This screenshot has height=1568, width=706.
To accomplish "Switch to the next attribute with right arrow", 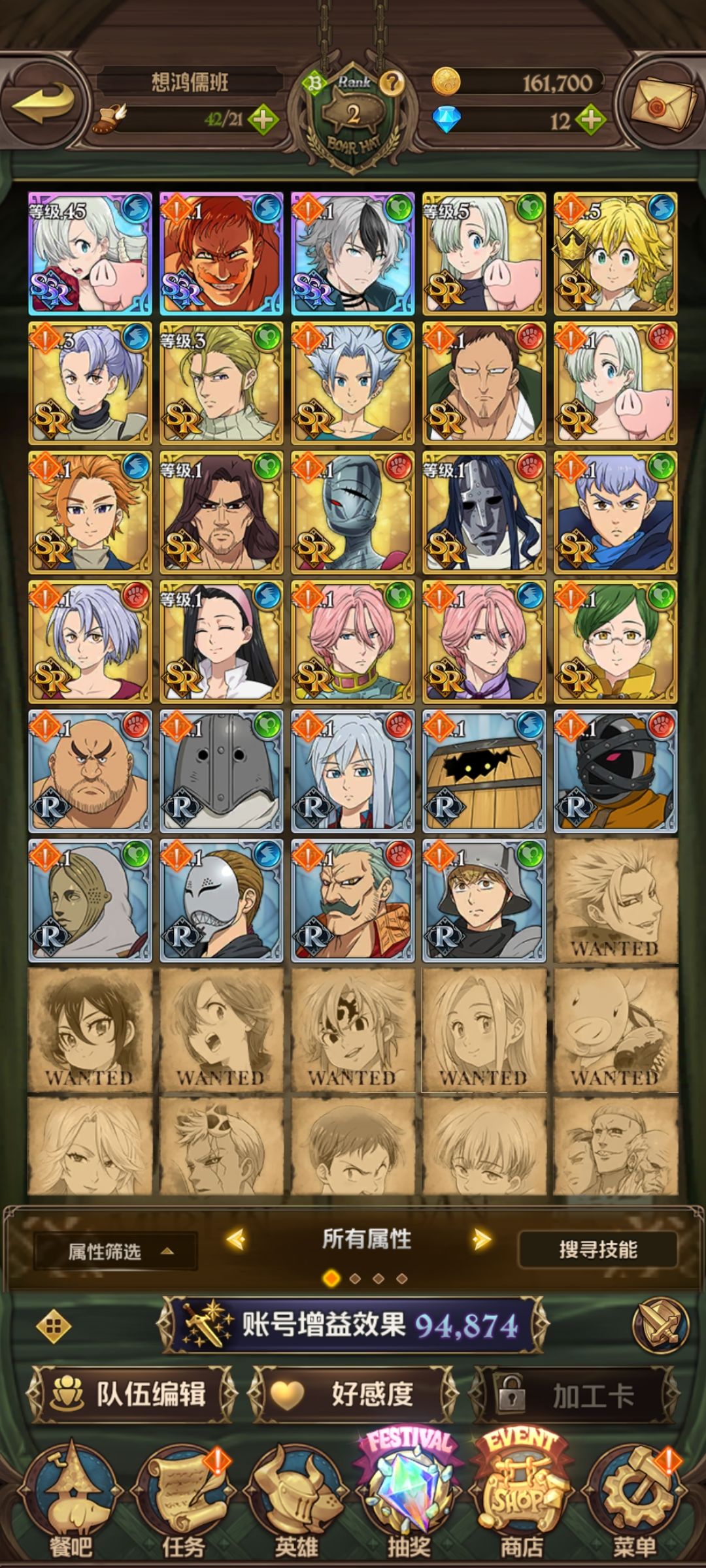I will click(482, 1239).
